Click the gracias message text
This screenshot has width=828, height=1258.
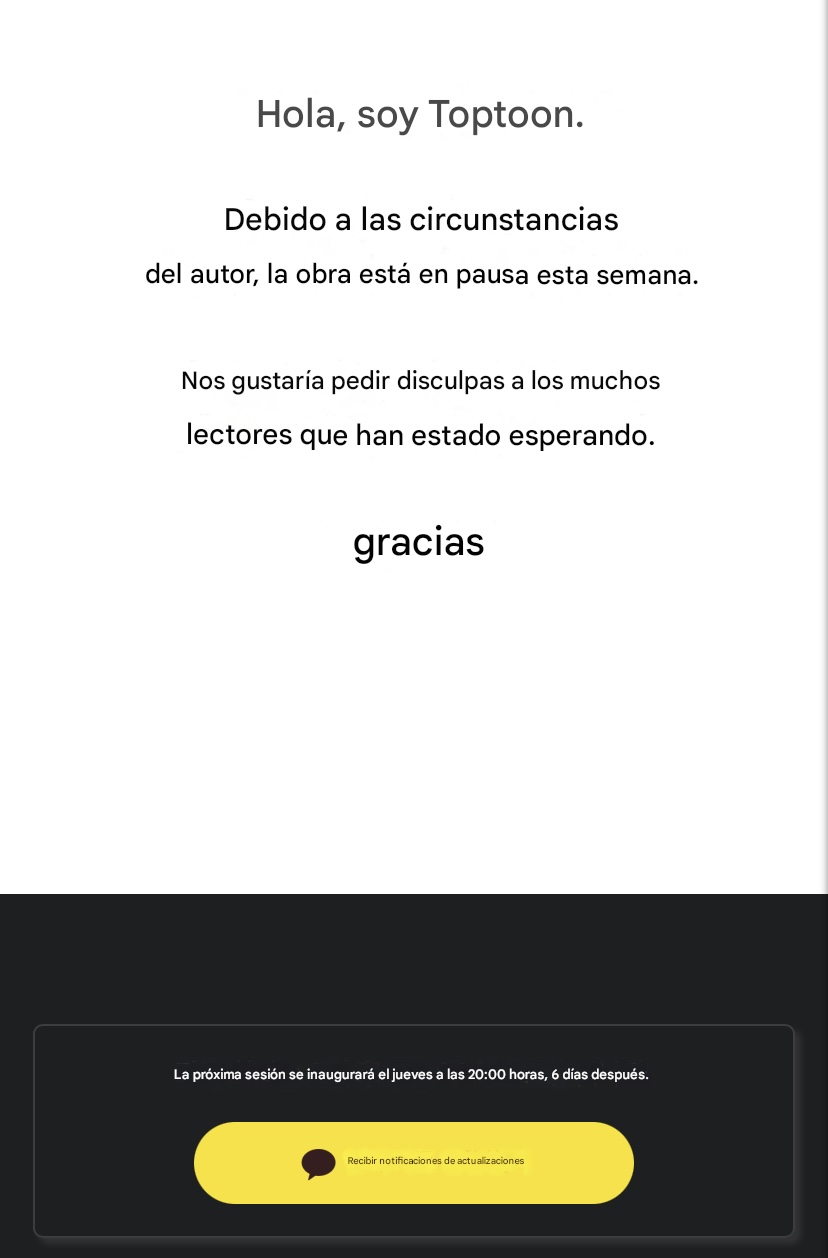(x=418, y=541)
